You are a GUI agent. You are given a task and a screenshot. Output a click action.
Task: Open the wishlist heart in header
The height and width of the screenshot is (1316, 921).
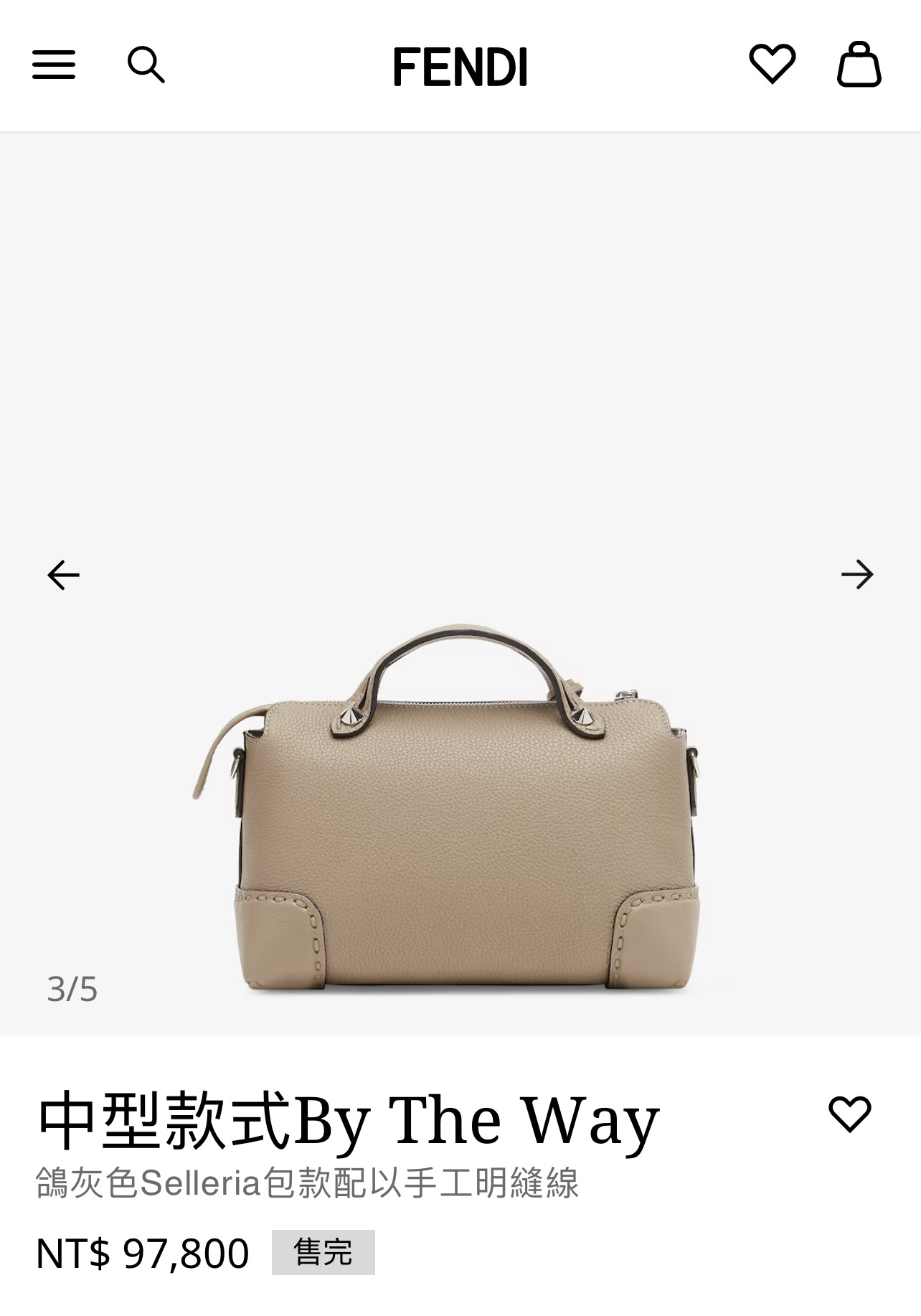pyautogui.click(x=772, y=63)
